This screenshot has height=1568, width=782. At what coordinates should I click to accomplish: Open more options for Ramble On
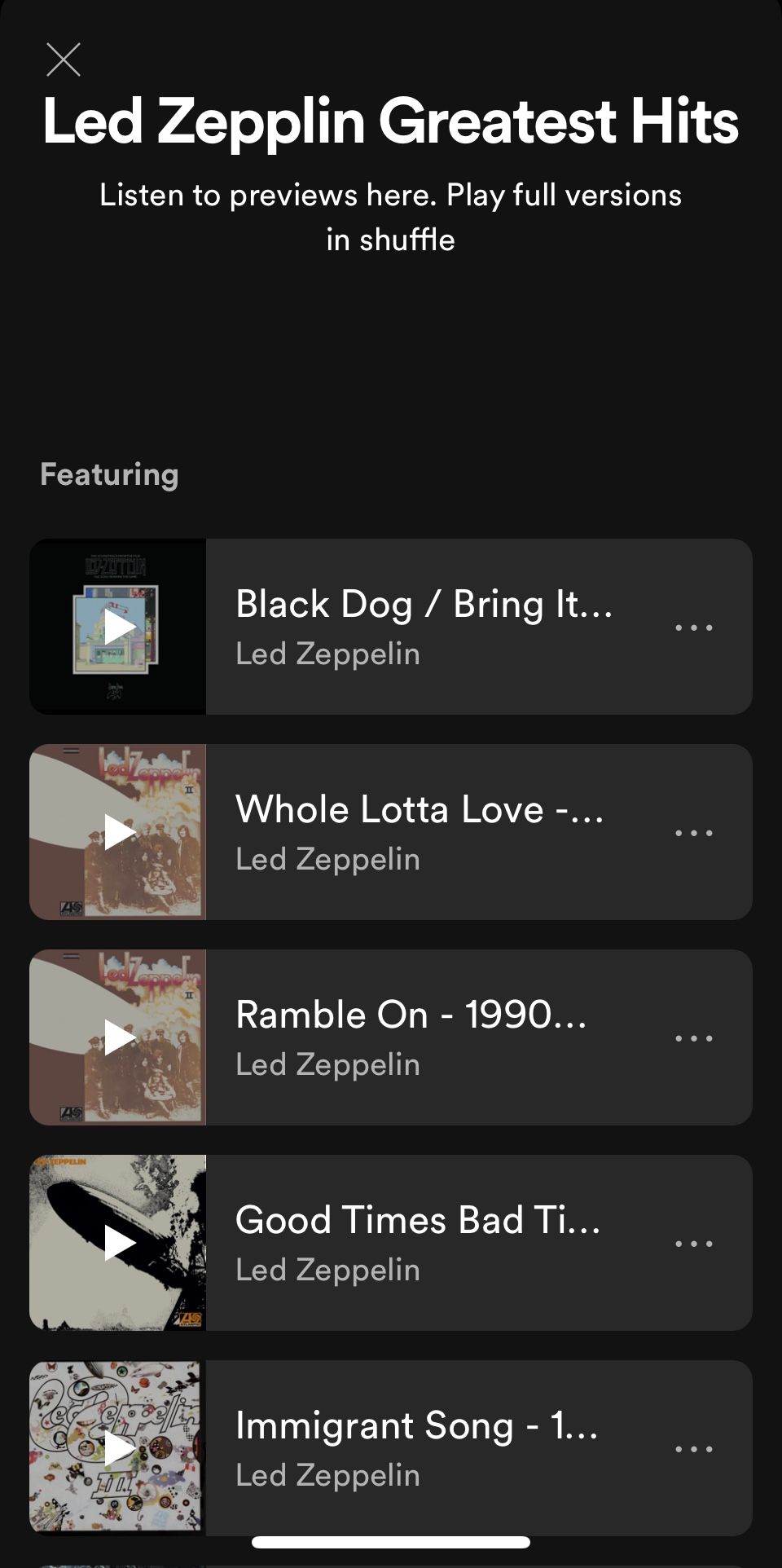pos(693,1037)
